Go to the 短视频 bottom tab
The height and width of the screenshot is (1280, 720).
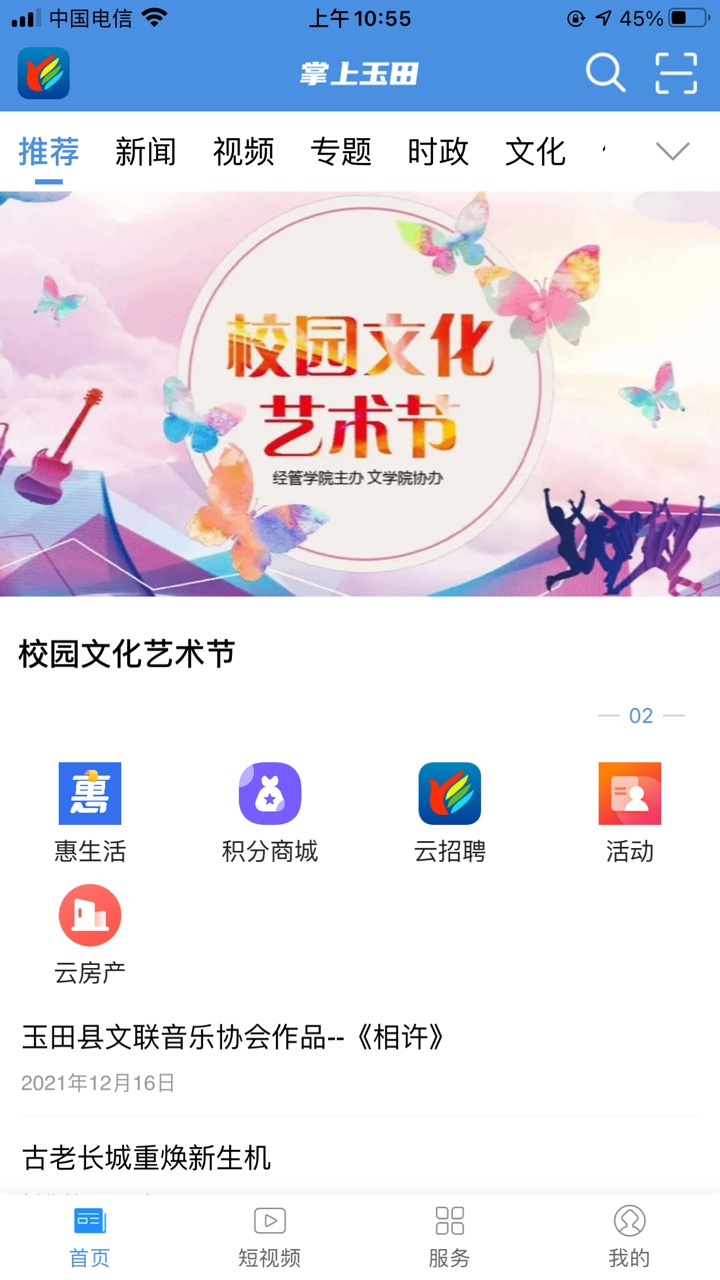tap(270, 1237)
